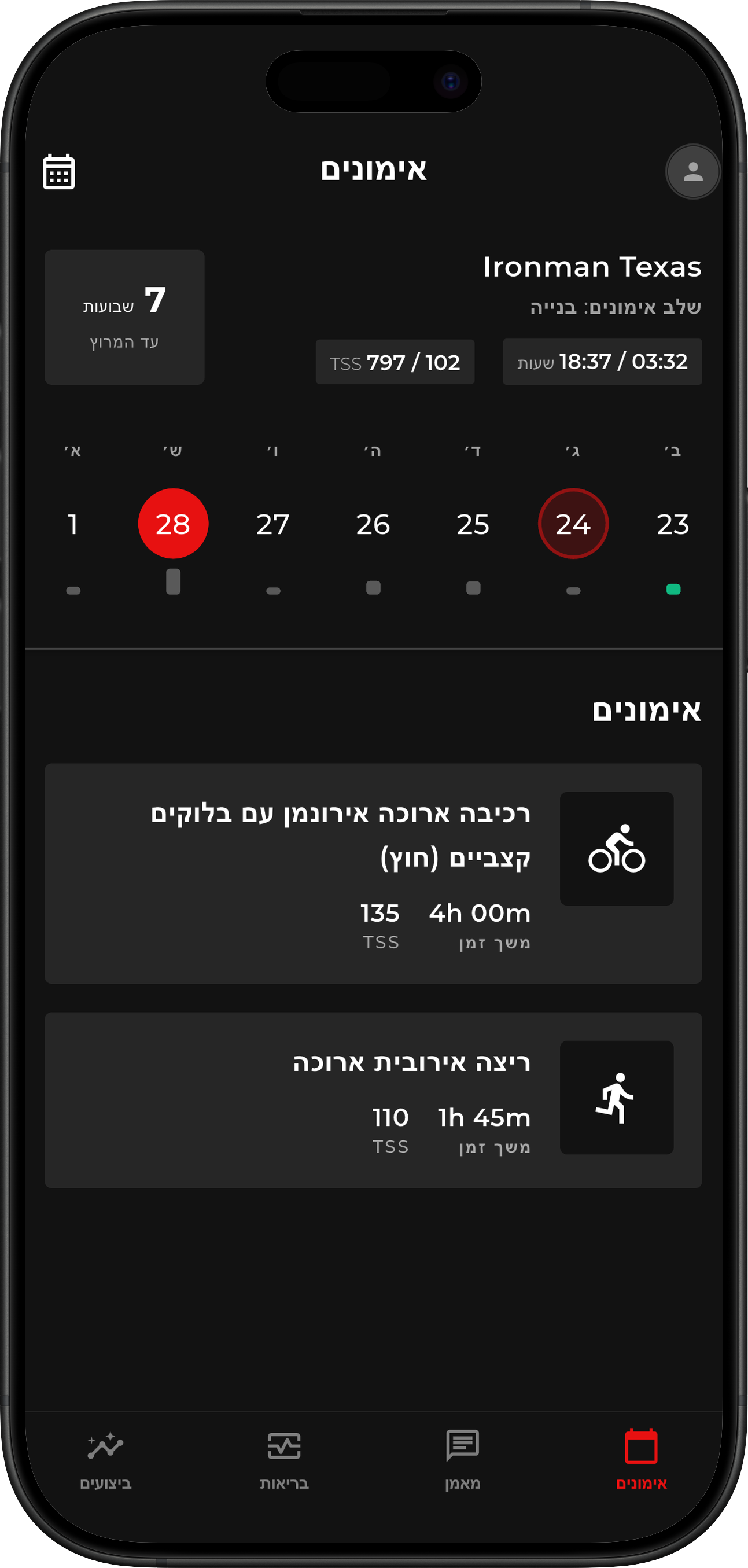The image size is (748, 1568).
Task: Switch to the בריאות tab
Action: point(284,1459)
